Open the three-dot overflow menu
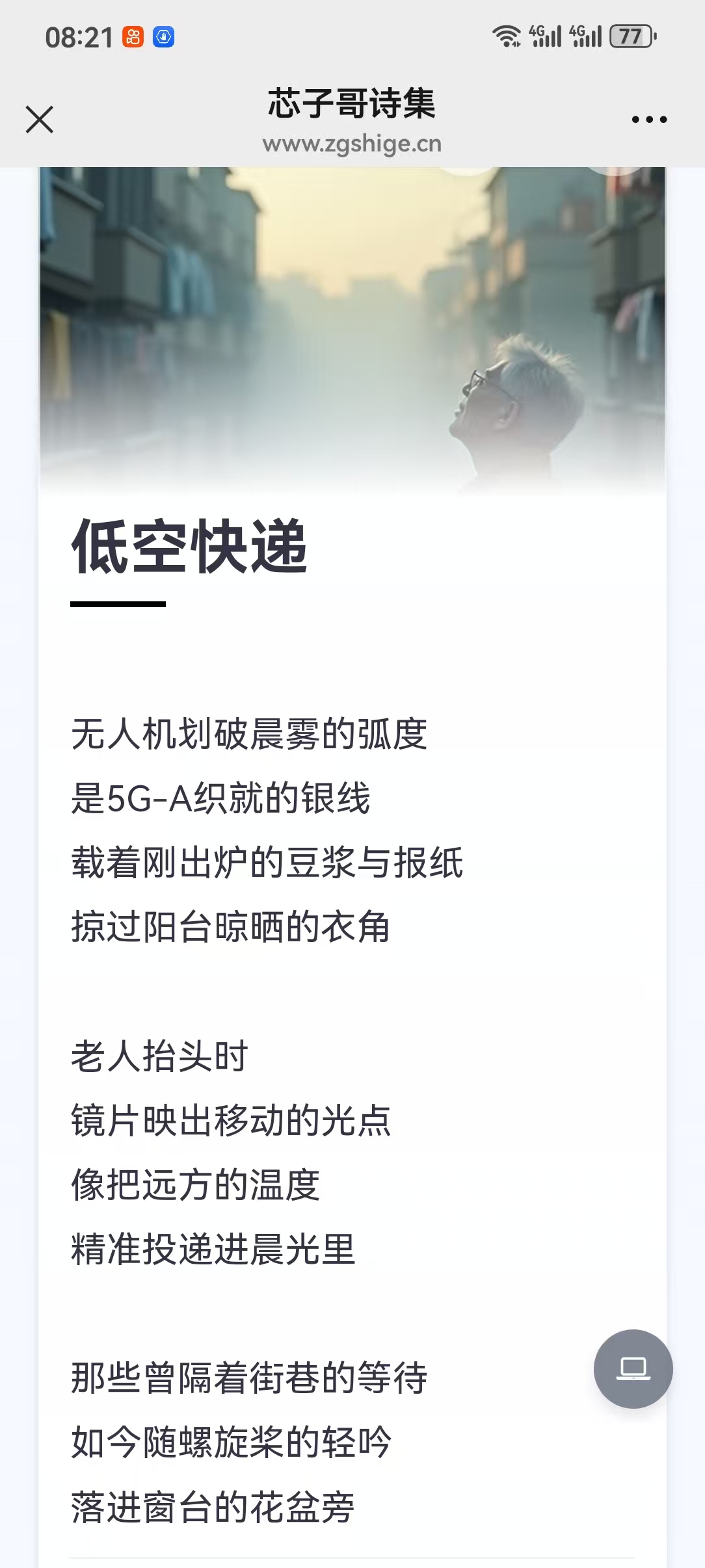Image resolution: width=705 pixels, height=1568 pixels. [649, 120]
